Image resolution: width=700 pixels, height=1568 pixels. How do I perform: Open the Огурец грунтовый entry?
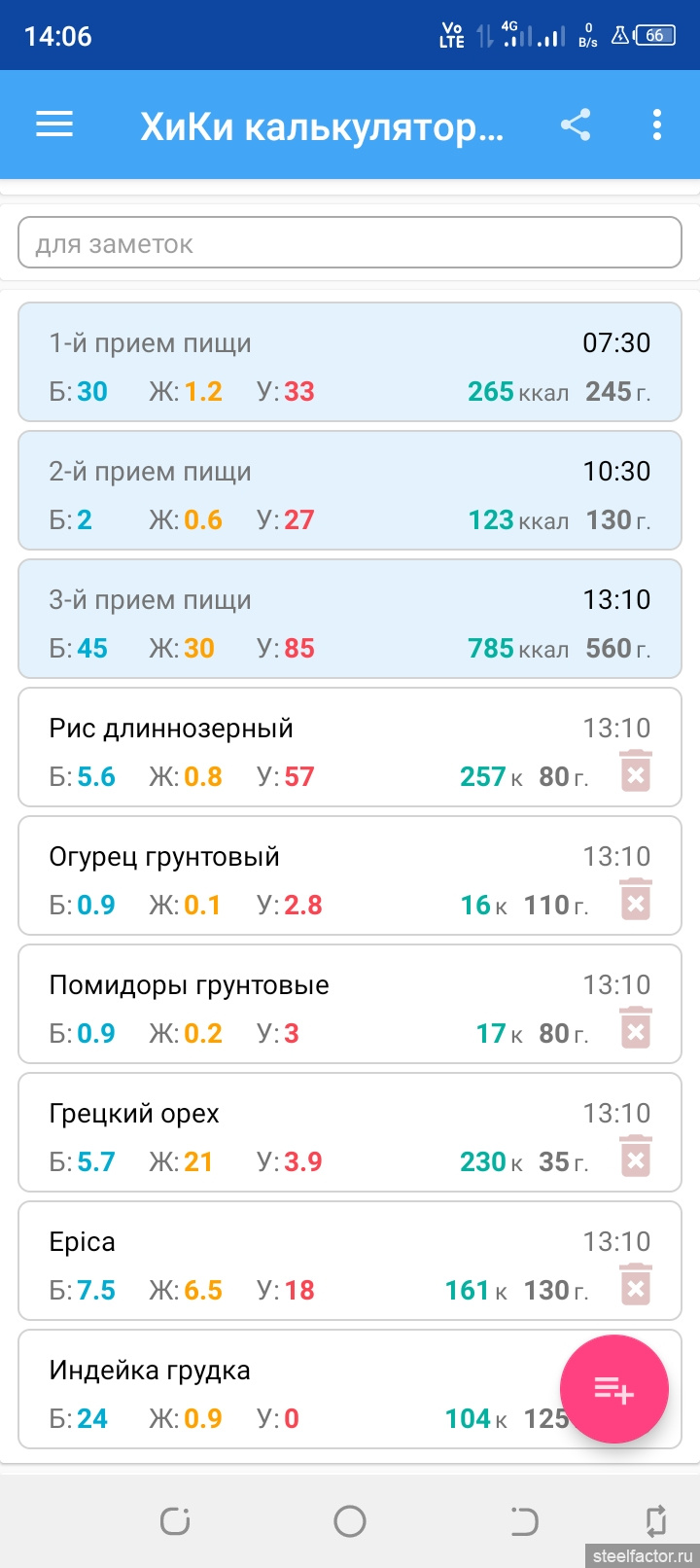292,876
